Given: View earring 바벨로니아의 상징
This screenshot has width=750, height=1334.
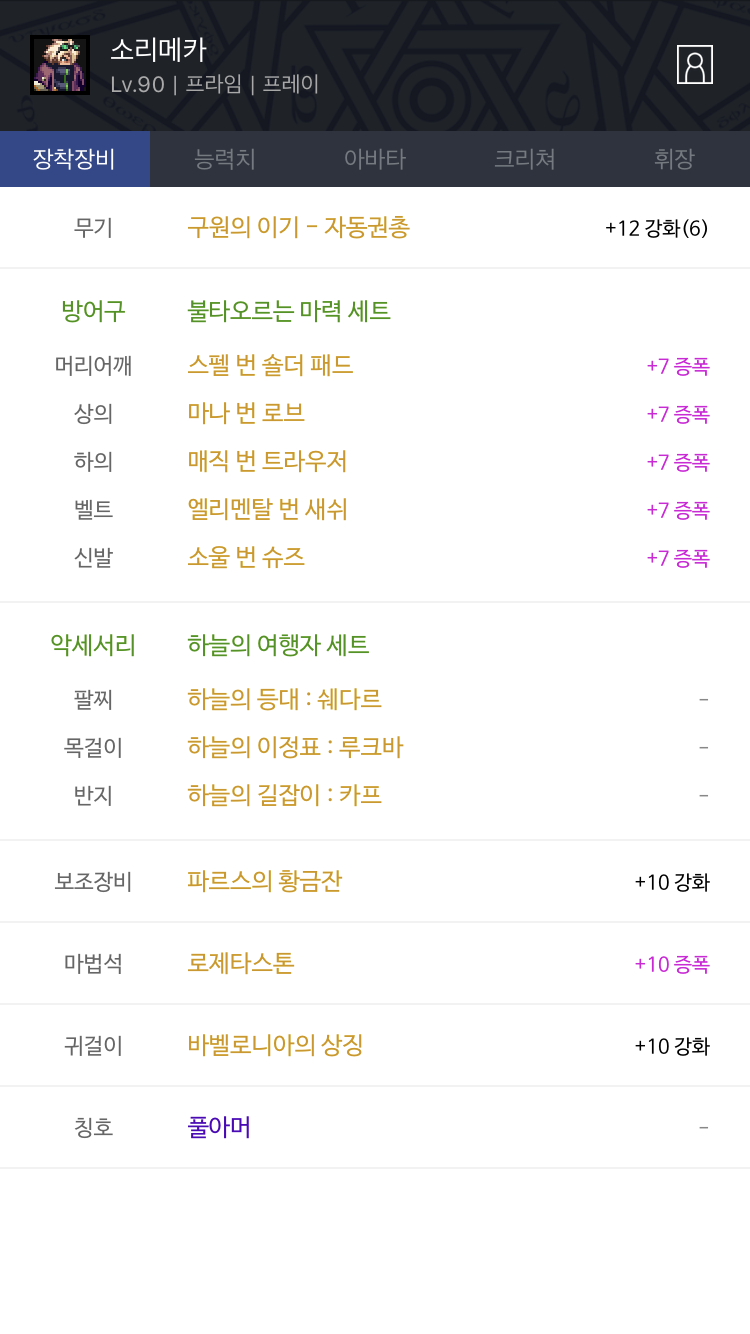Looking at the screenshot, I should 275,1045.
